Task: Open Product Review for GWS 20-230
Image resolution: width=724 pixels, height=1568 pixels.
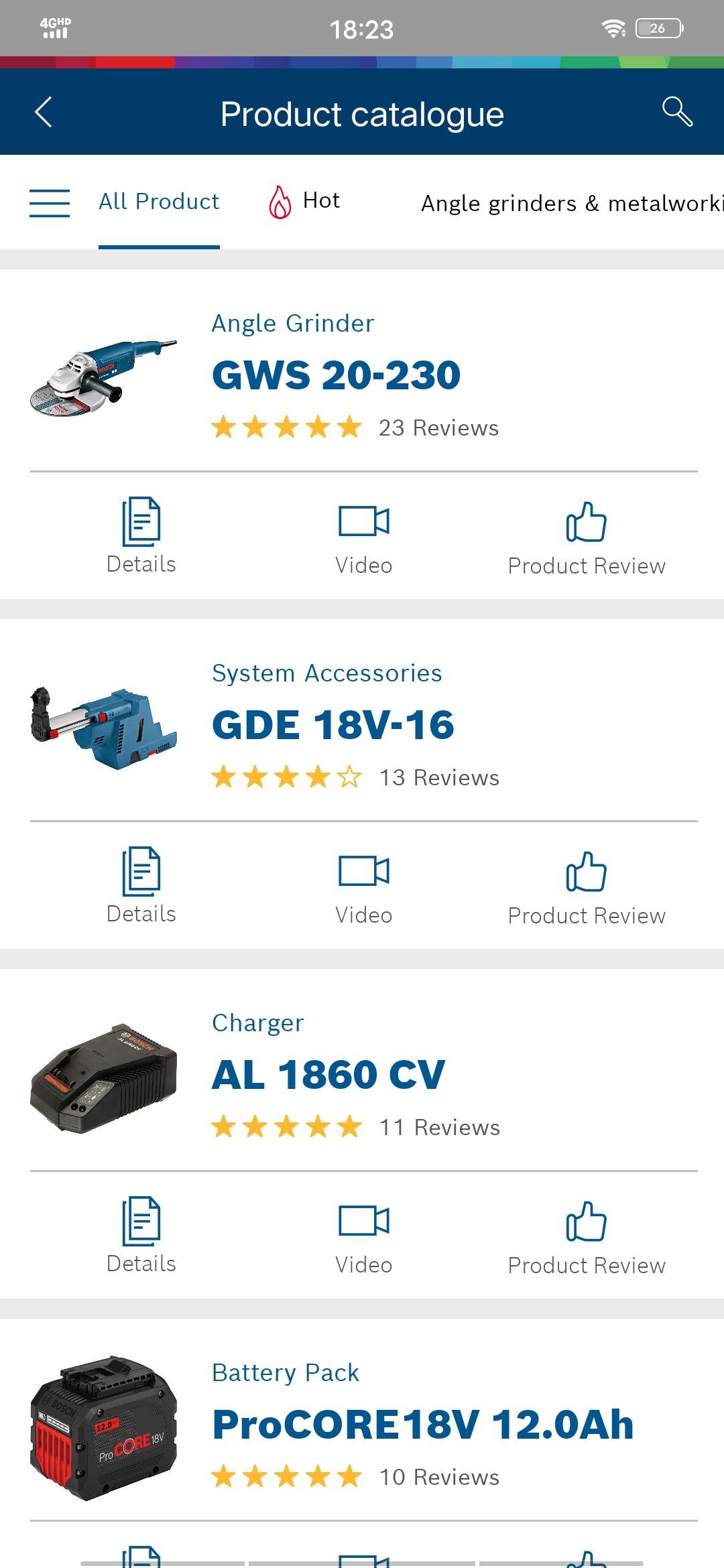Action: coord(587,539)
